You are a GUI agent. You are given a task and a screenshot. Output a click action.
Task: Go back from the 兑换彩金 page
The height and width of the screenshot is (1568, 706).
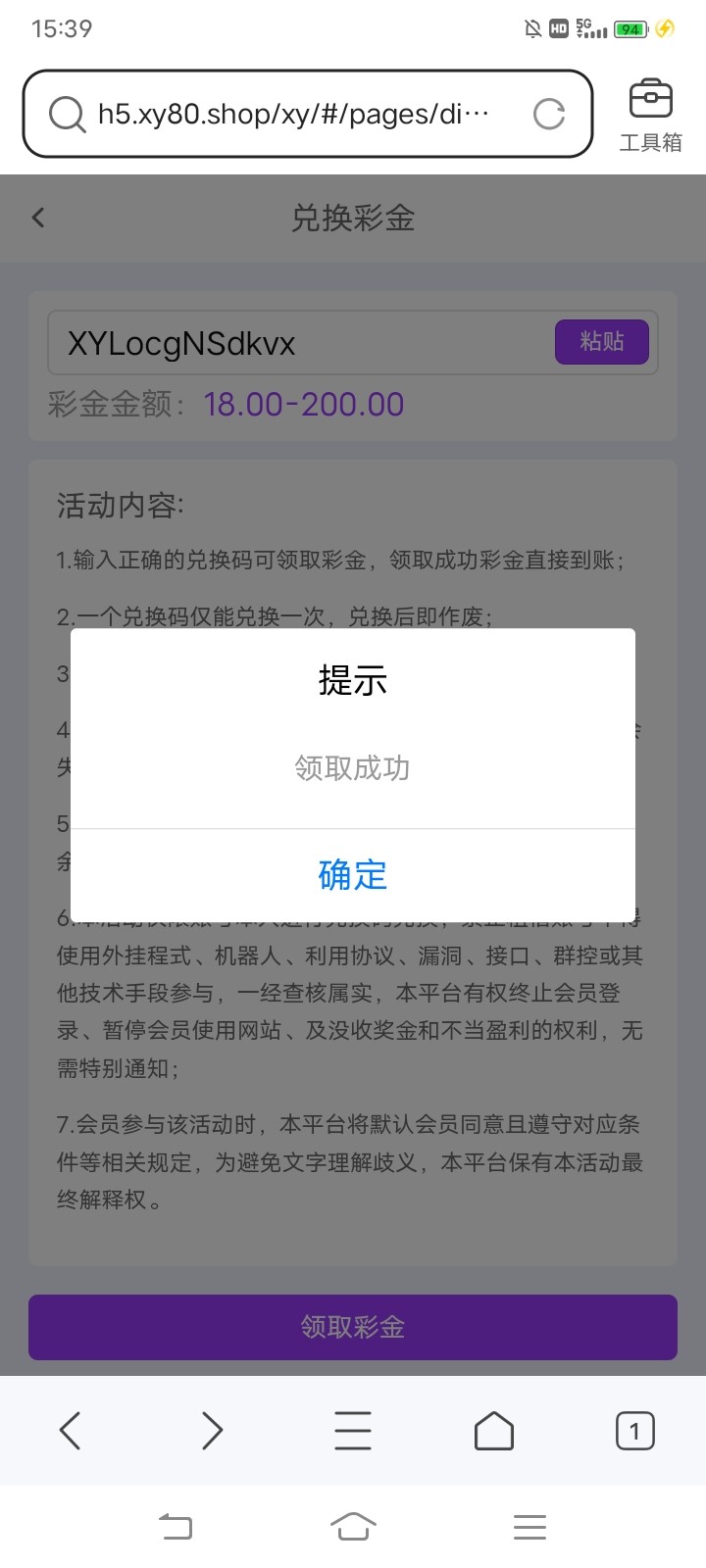click(x=38, y=218)
